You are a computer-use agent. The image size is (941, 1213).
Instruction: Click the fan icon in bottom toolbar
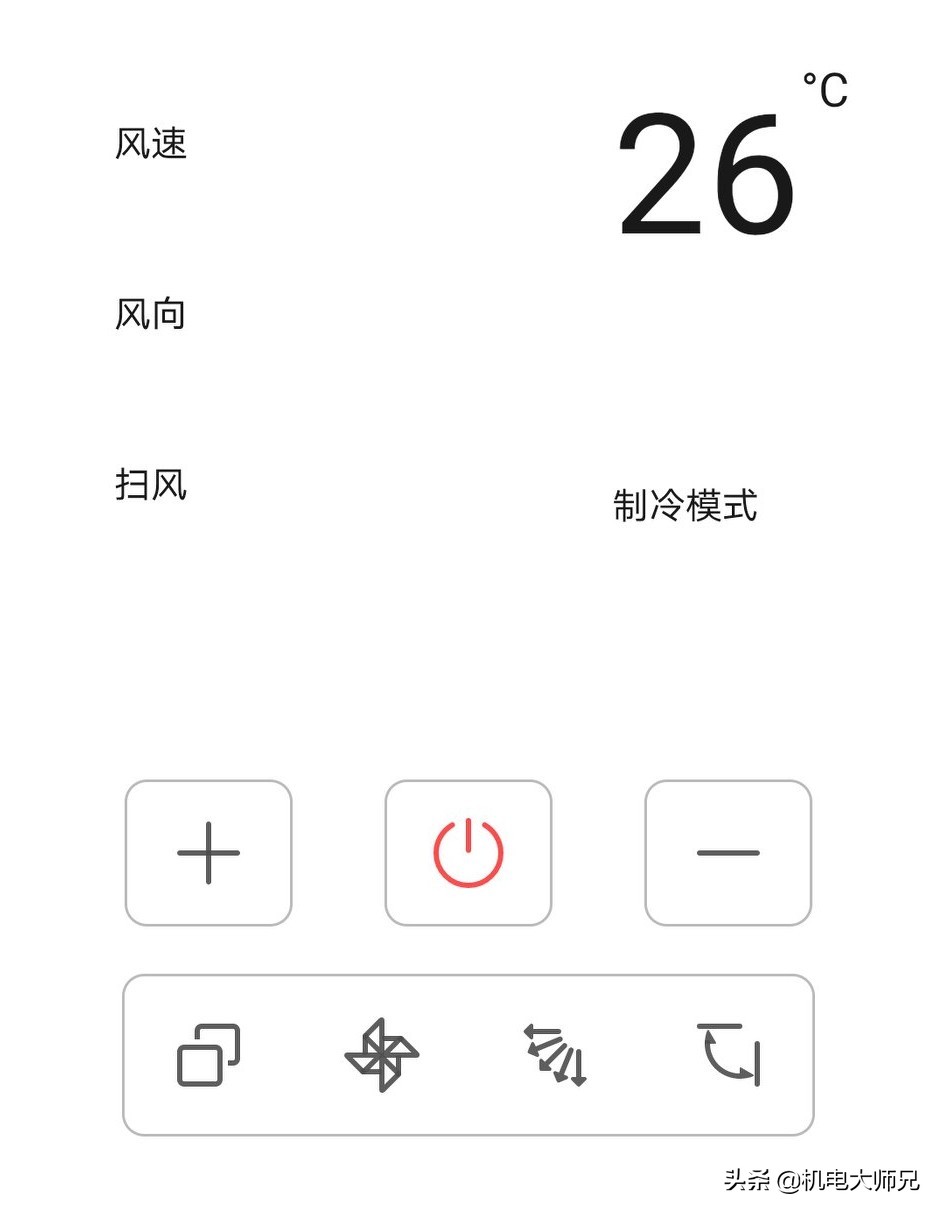[382, 1055]
